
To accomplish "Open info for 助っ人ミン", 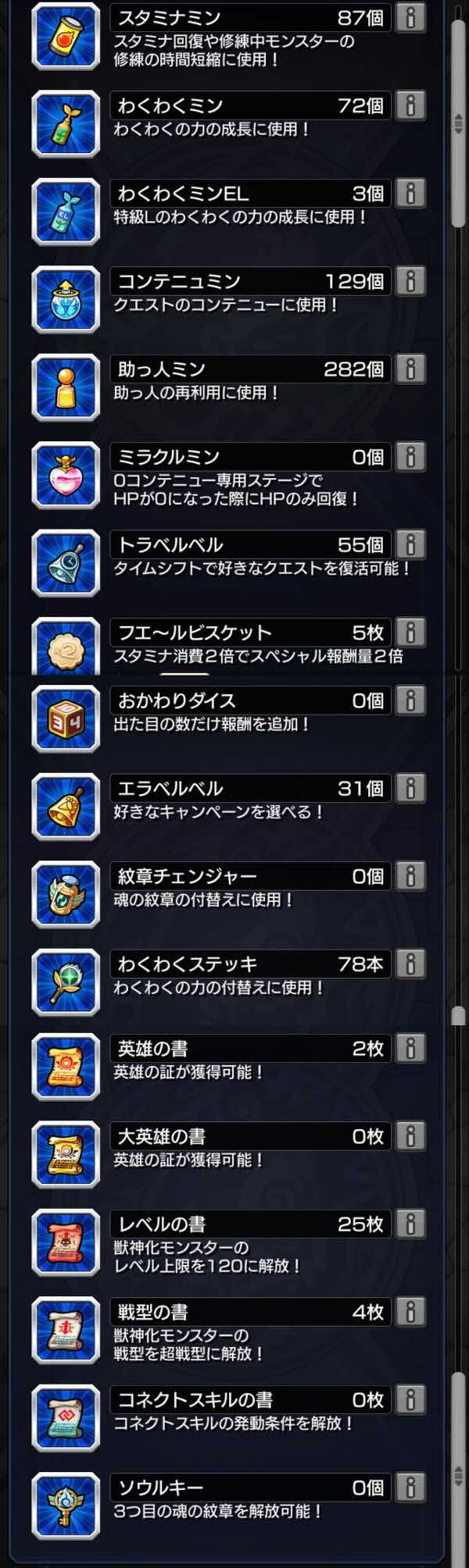I will pyautogui.click(x=410, y=369).
